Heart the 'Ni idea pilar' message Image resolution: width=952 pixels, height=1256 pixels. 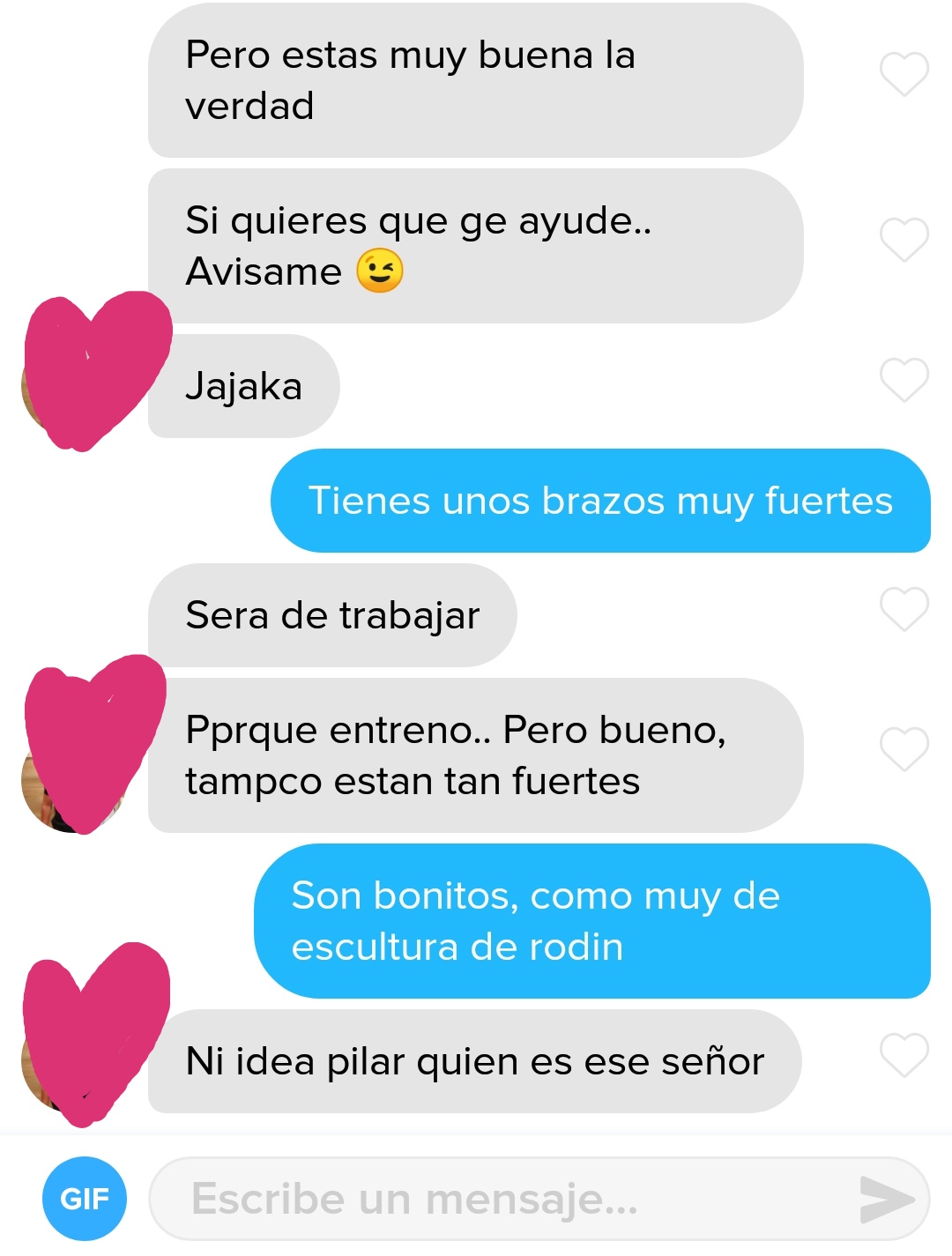[904, 1055]
